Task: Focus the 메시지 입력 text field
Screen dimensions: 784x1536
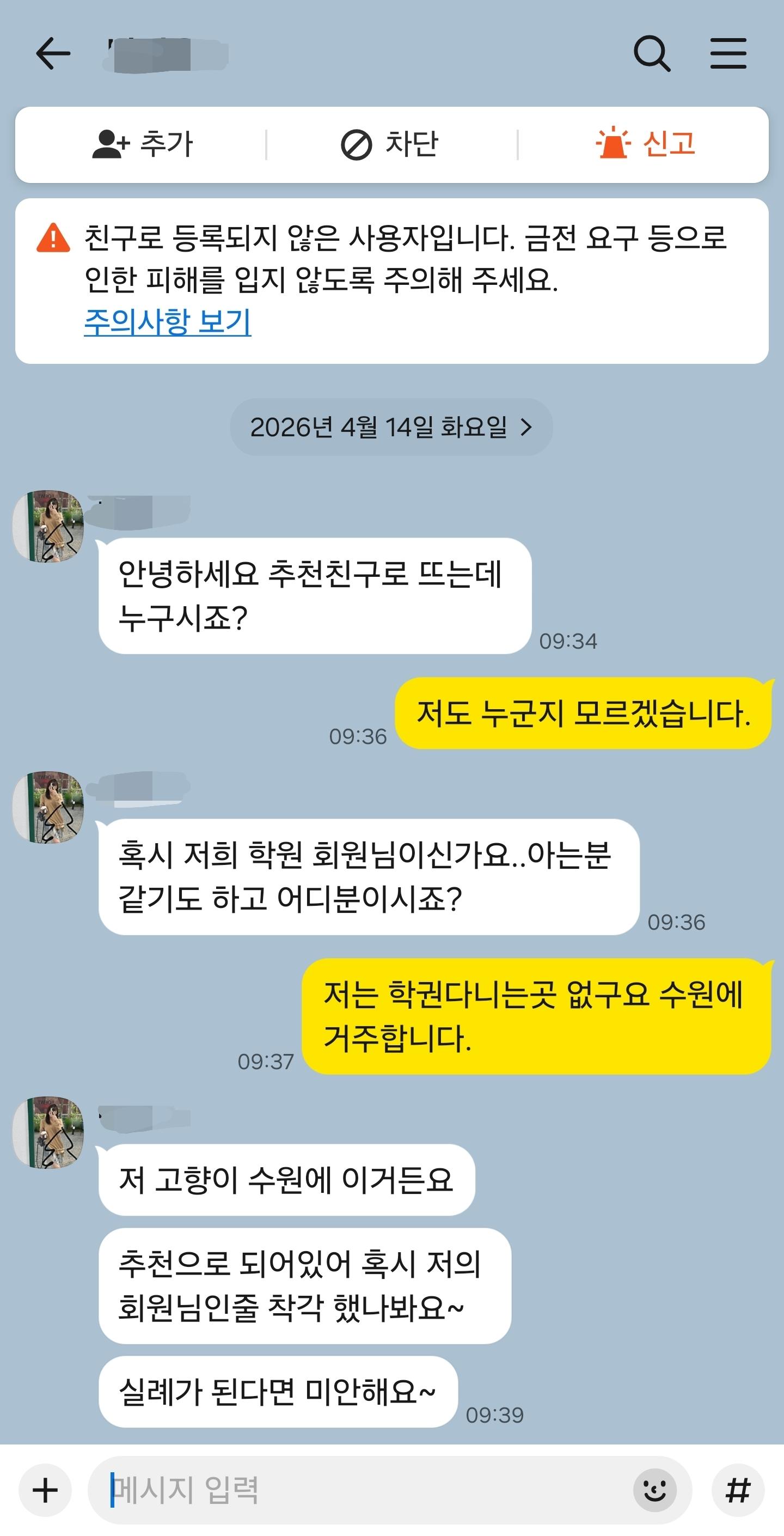Action: [x=358, y=1490]
